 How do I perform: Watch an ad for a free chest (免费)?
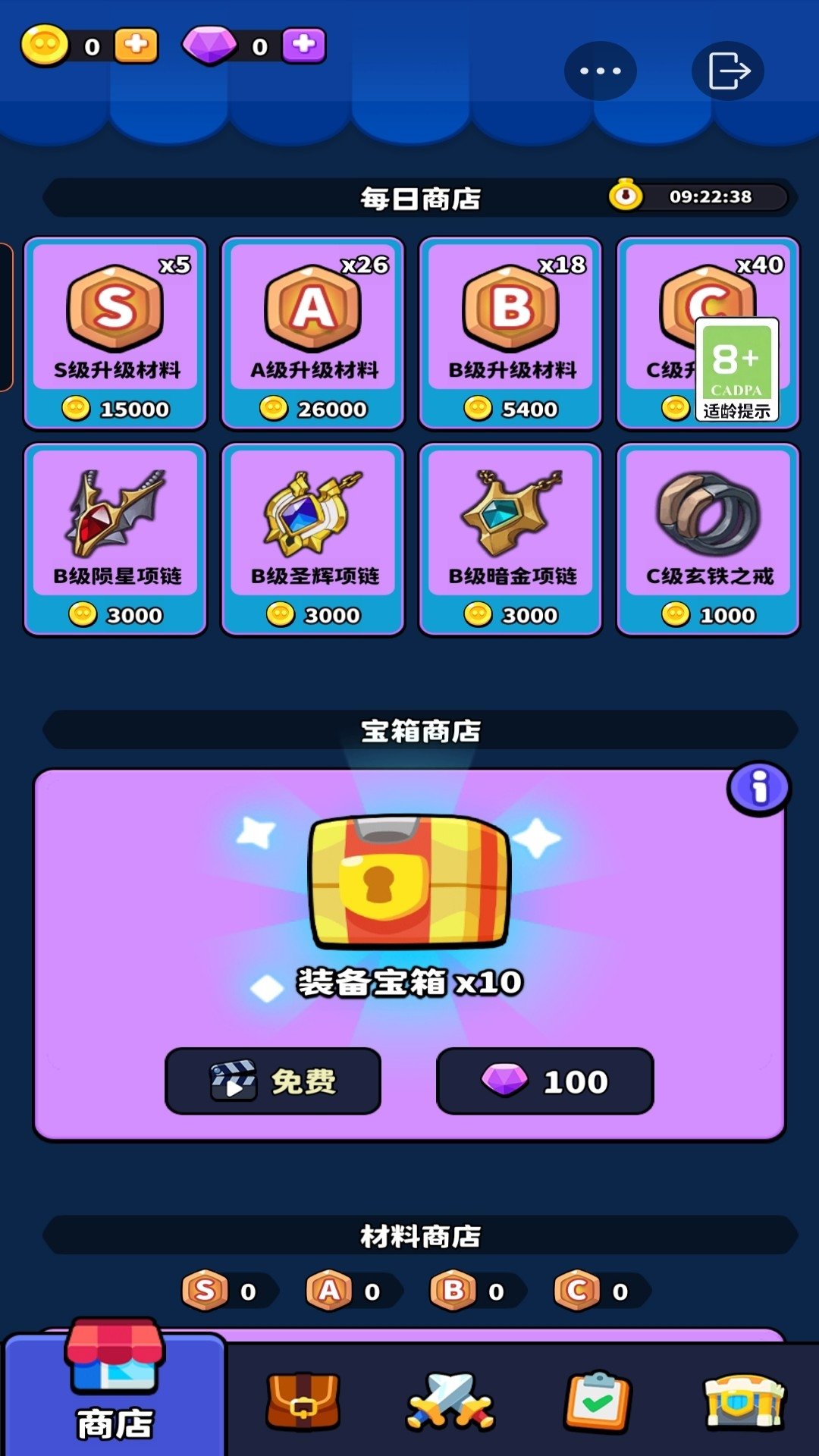[x=273, y=1081]
